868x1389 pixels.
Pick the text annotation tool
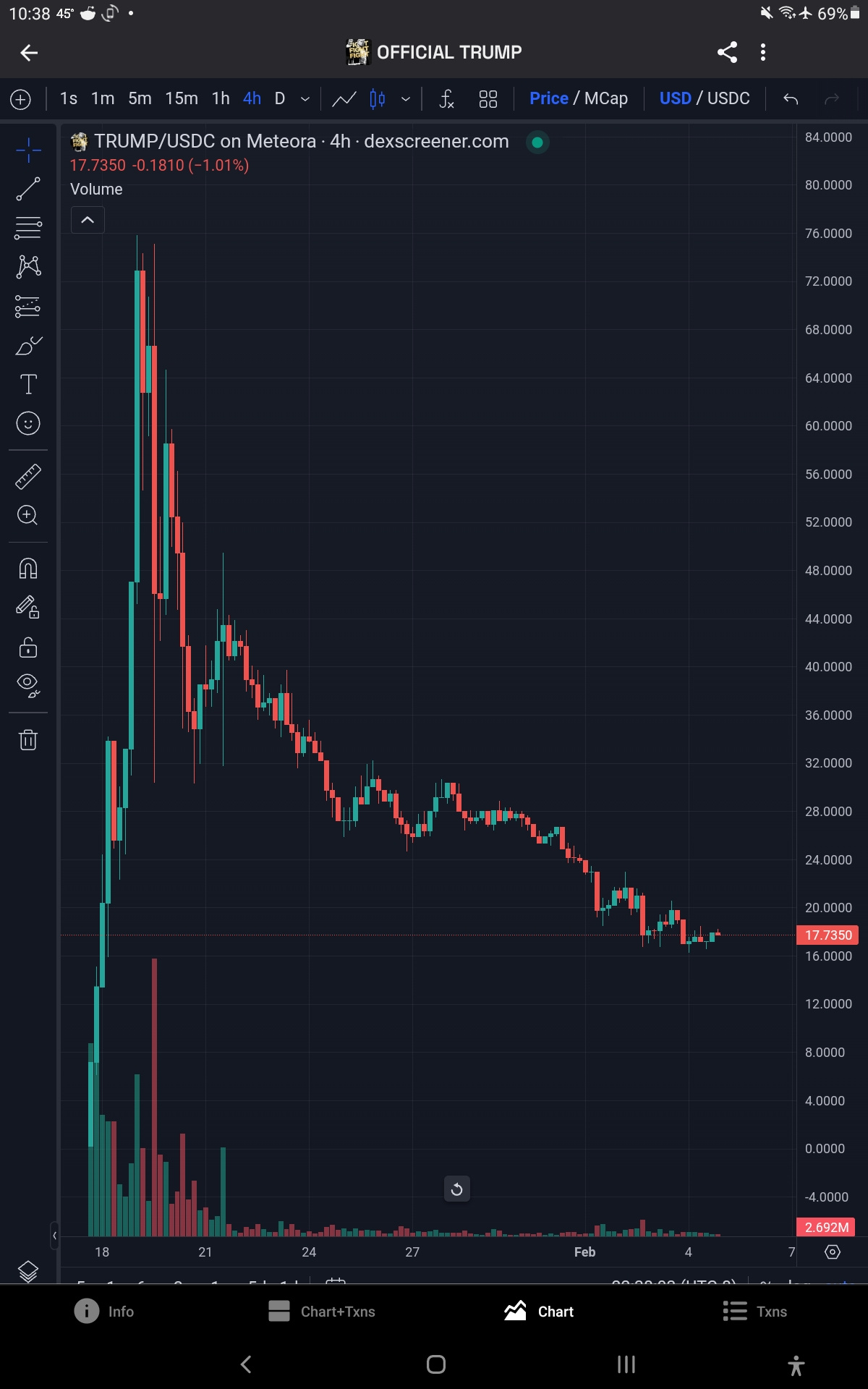click(x=28, y=384)
